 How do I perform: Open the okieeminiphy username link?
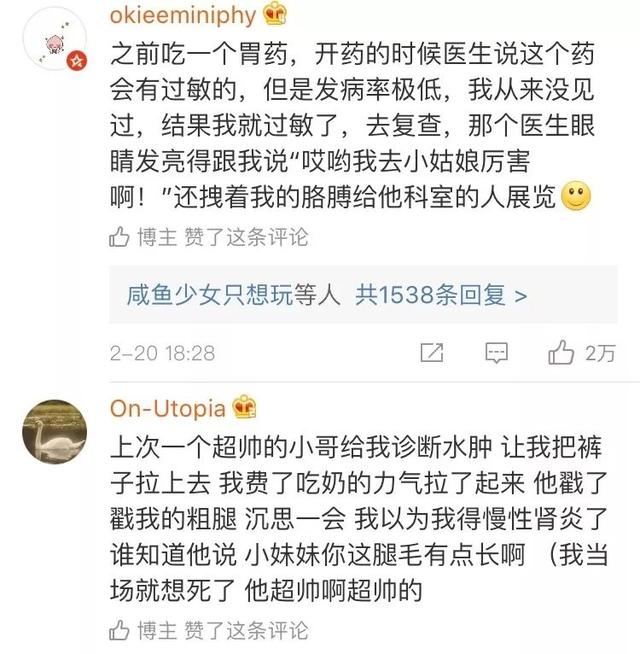coord(185,15)
